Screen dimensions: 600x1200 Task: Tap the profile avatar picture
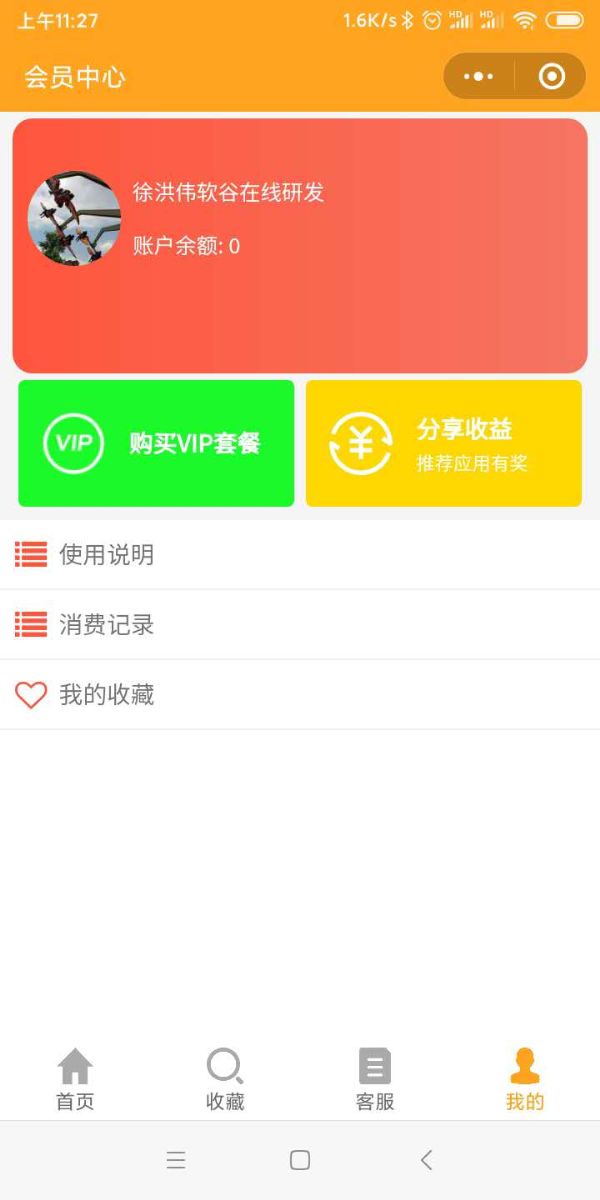pyautogui.click(x=74, y=219)
